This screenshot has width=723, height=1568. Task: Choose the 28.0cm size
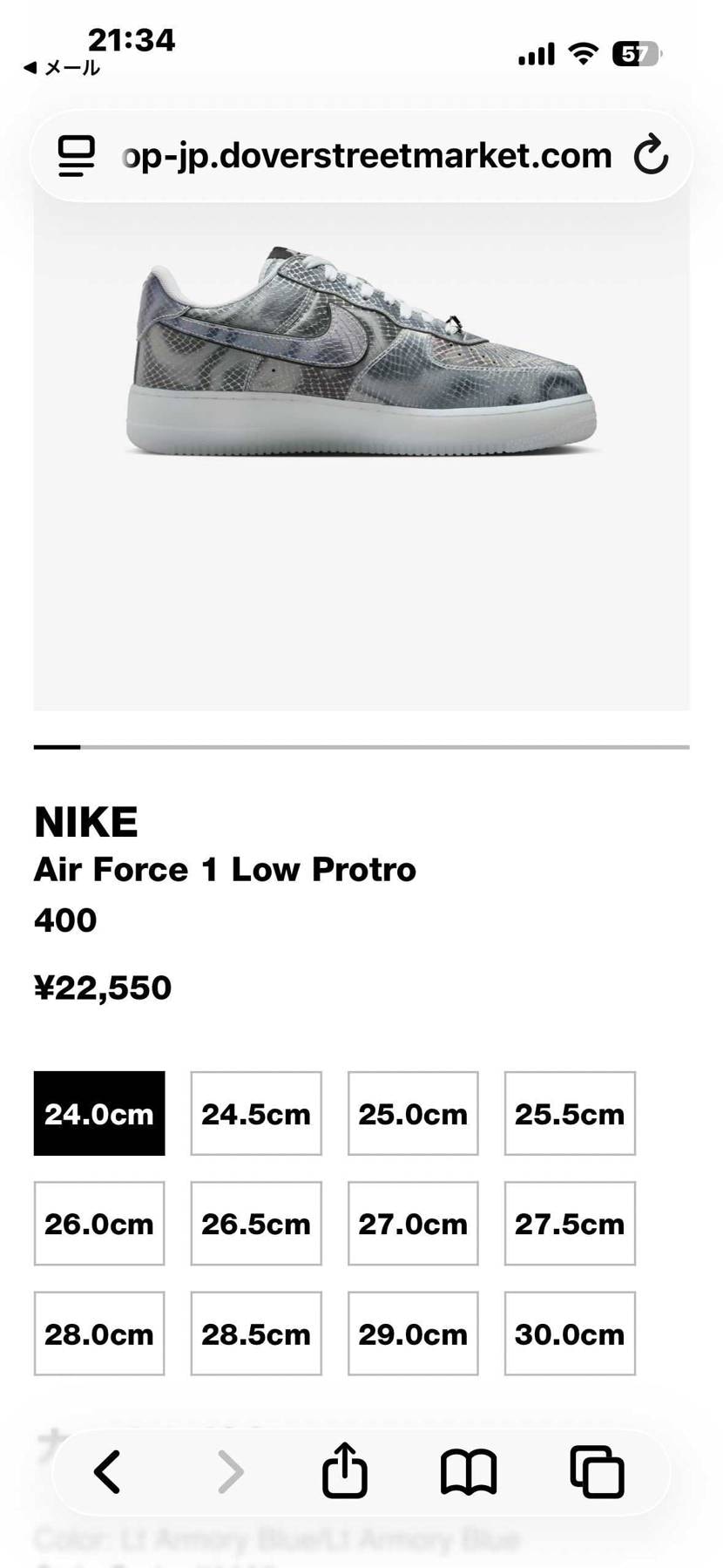[99, 1334]
